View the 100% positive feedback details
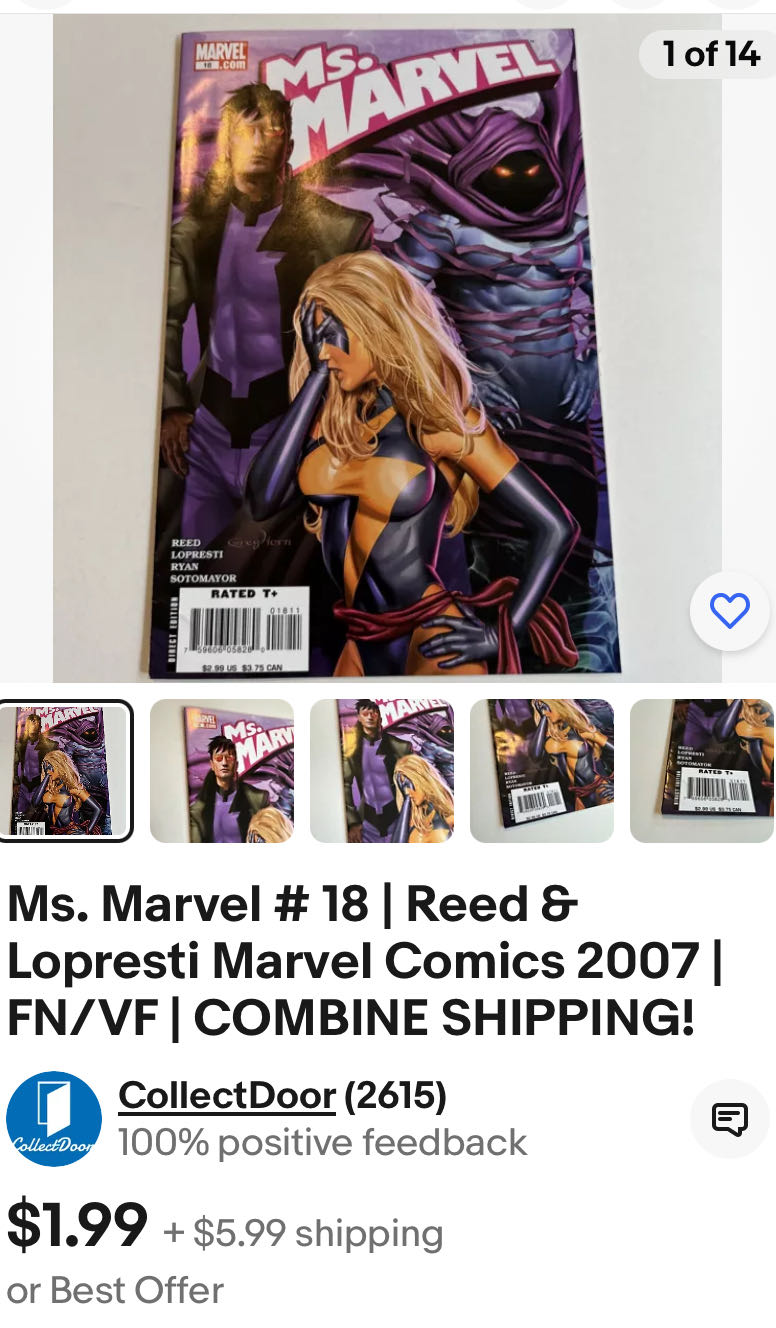The image size is (776, 1328). coord(323,1142)
